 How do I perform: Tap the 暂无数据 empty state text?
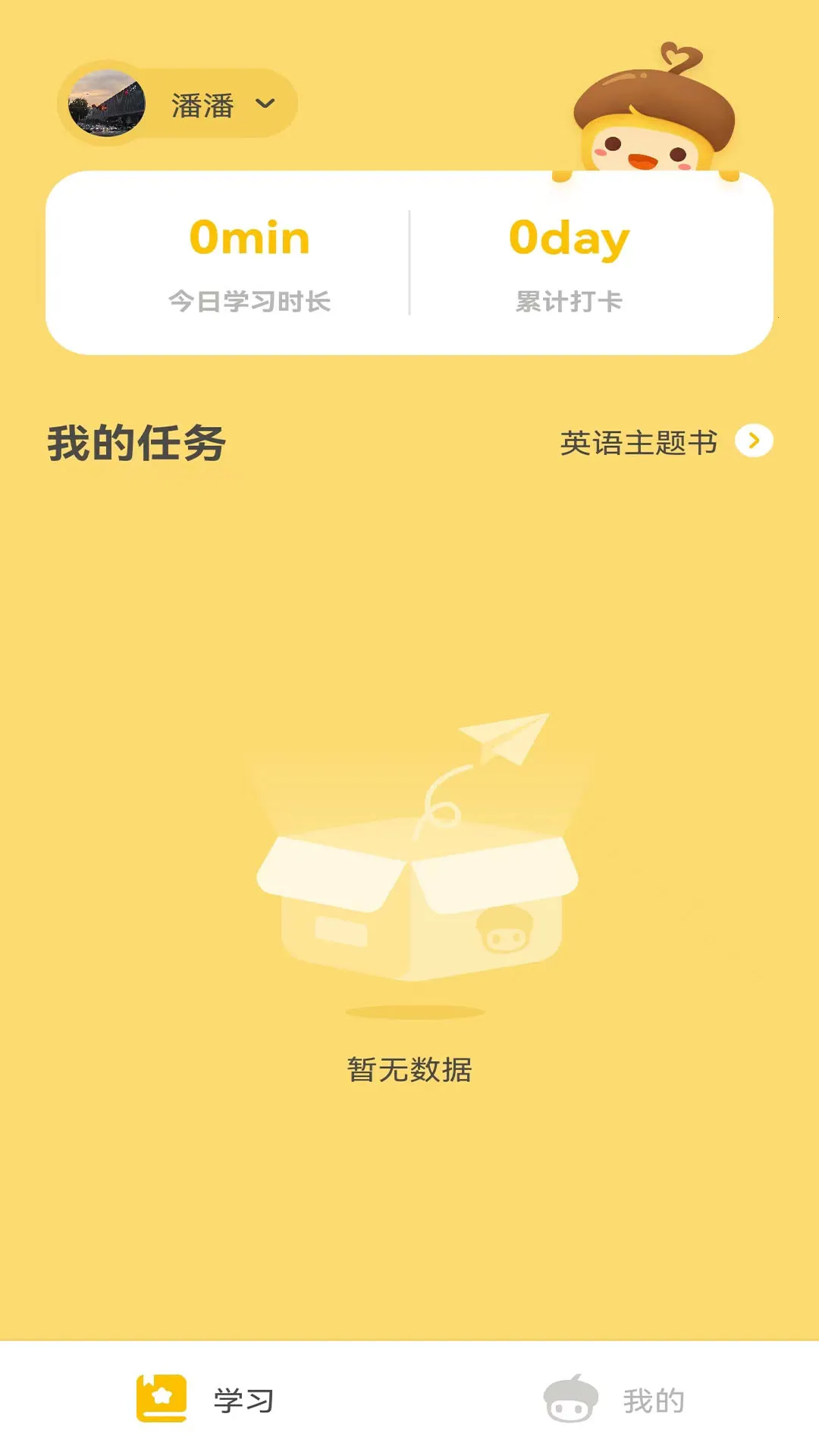point(409,1066)
